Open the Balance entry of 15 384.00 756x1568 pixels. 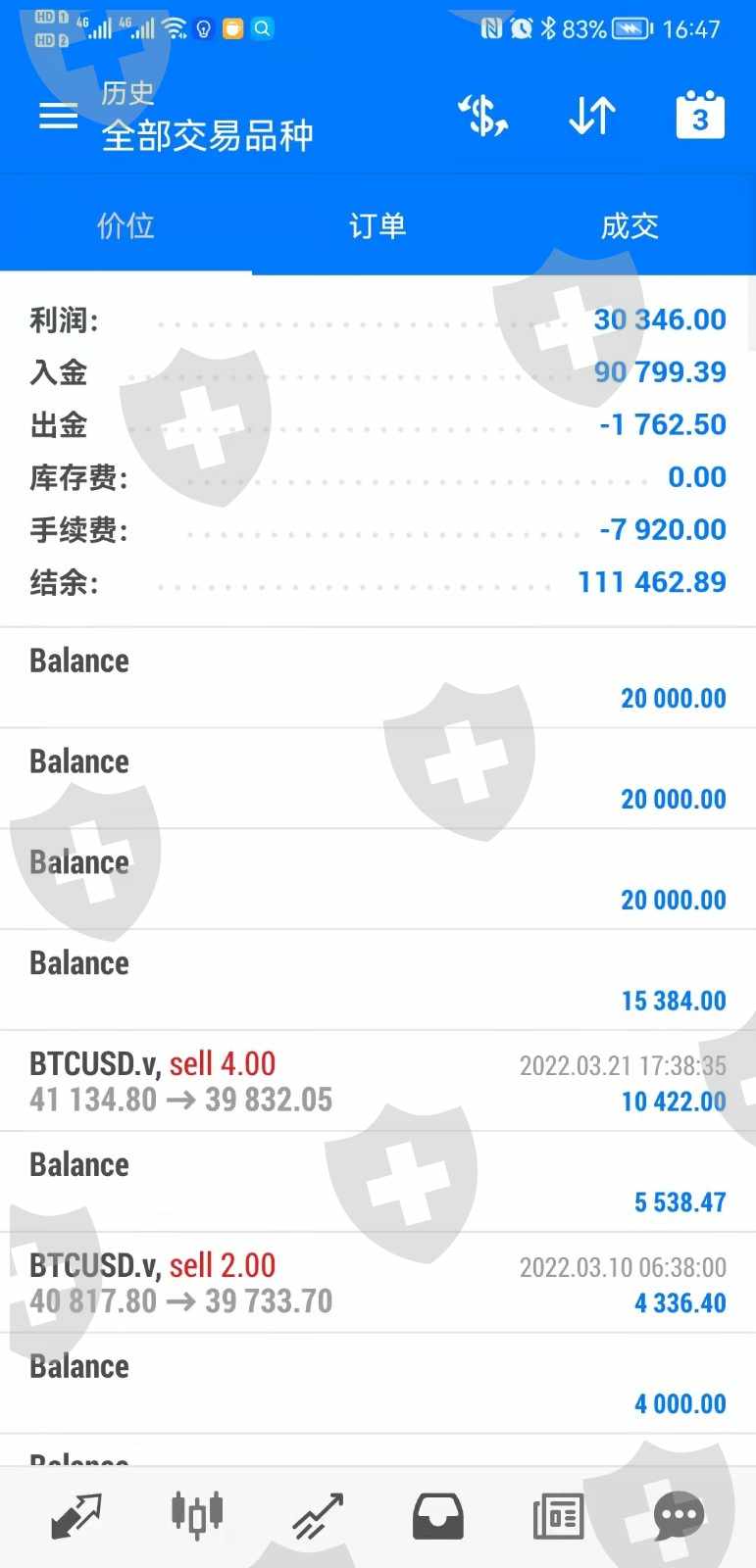pyautogui.click(x=378, y=980)
